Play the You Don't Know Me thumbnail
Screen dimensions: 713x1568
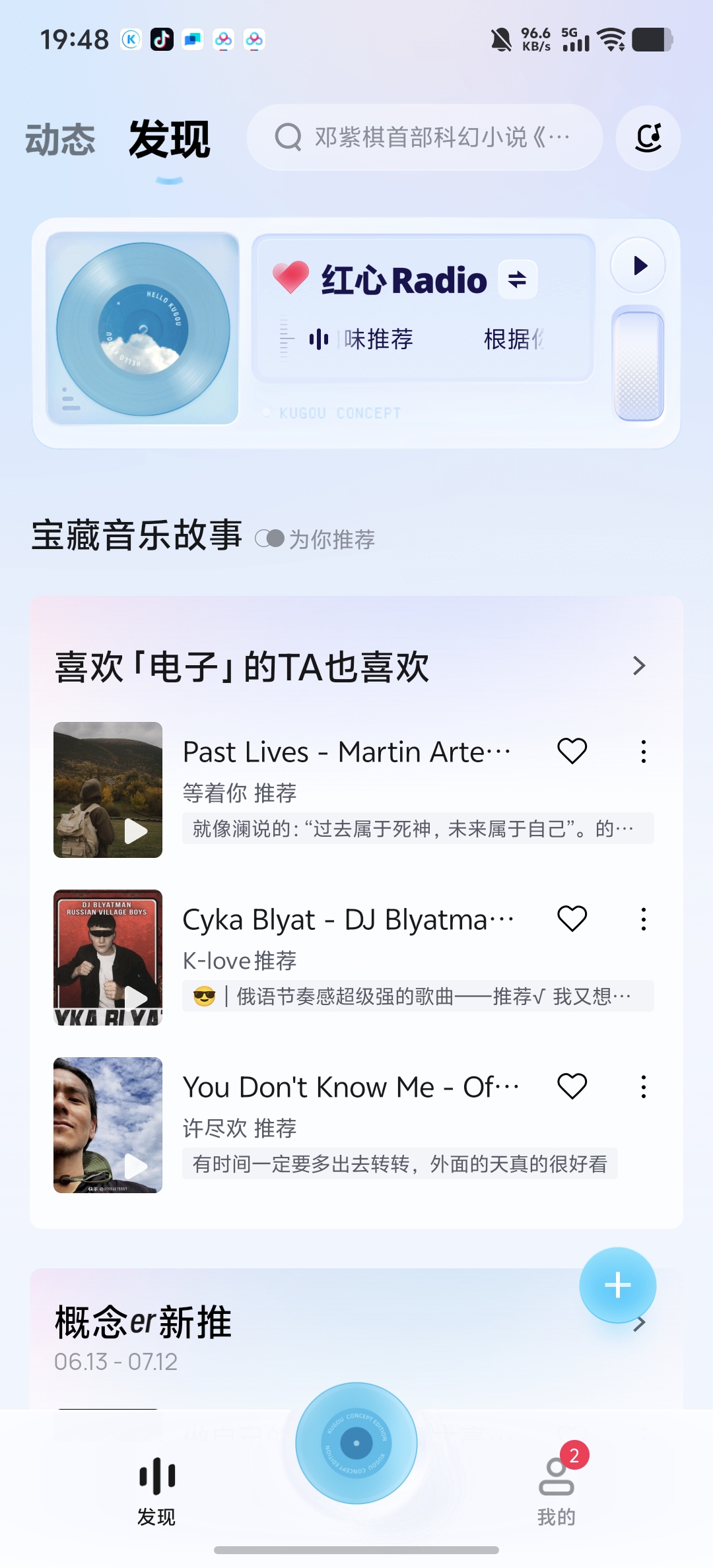(x=108, y=1125)
